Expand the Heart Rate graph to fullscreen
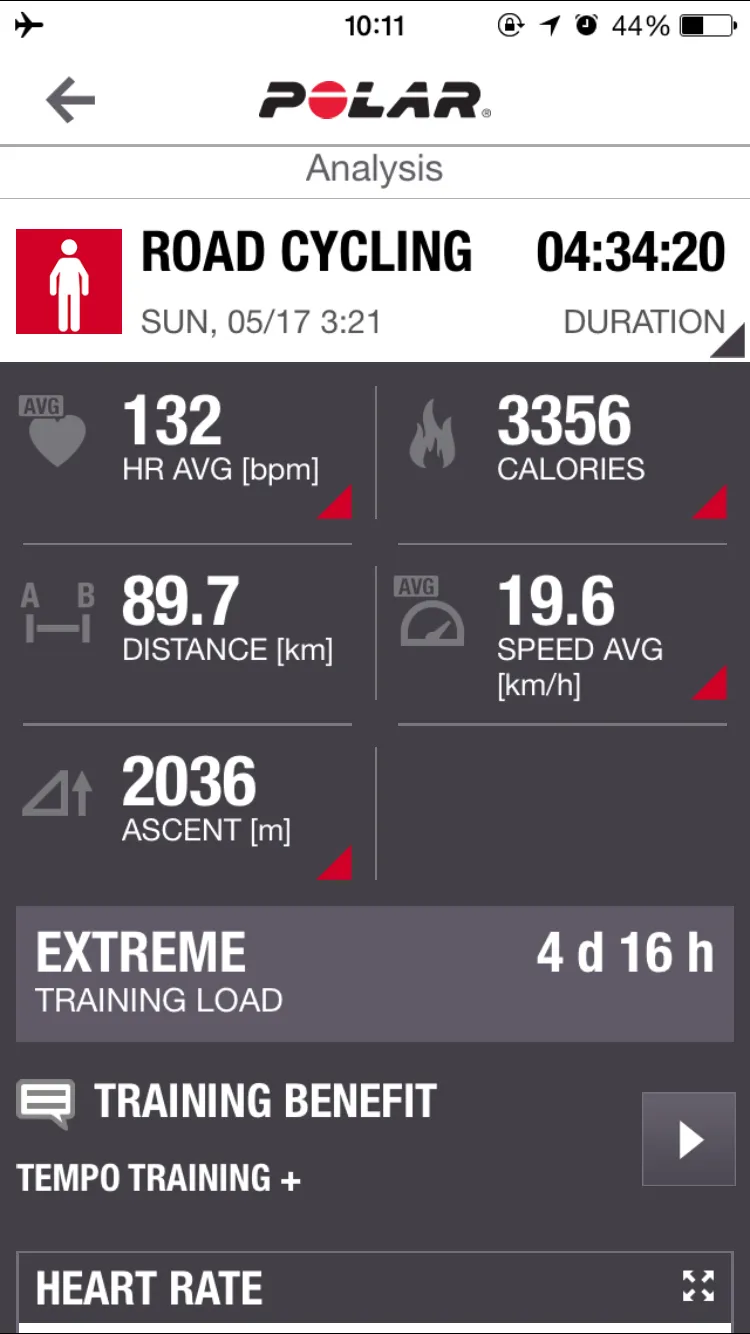Viewport: 750px width, 1334px height. pos(698,1286)
